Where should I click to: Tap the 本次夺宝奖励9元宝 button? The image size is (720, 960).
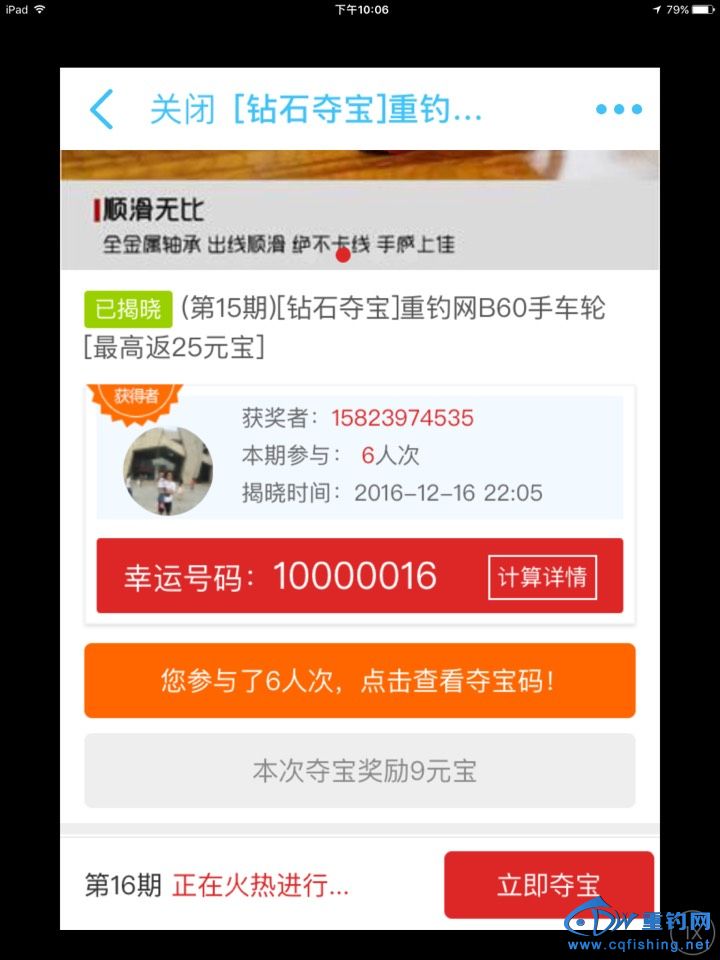tap(359, 771)
